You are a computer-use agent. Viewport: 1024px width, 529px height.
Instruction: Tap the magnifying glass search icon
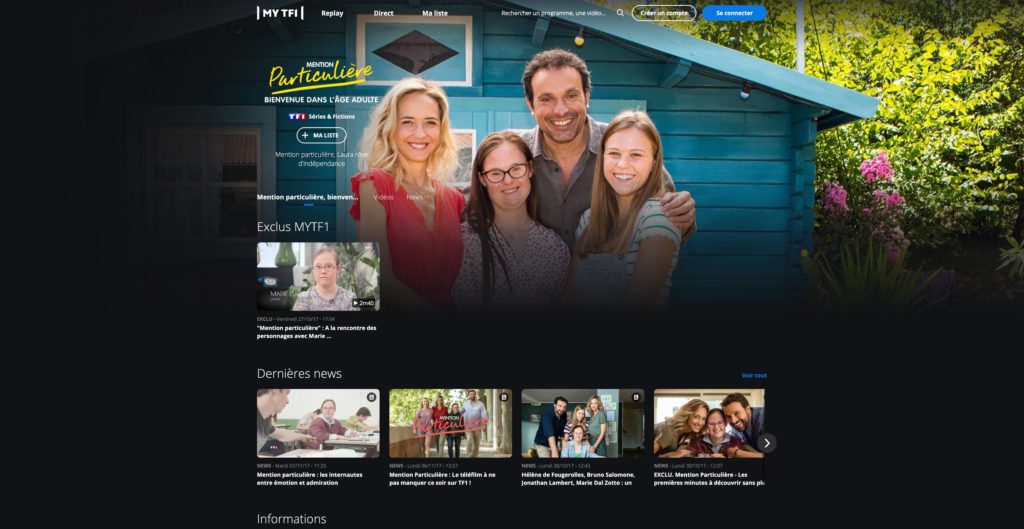620,13
